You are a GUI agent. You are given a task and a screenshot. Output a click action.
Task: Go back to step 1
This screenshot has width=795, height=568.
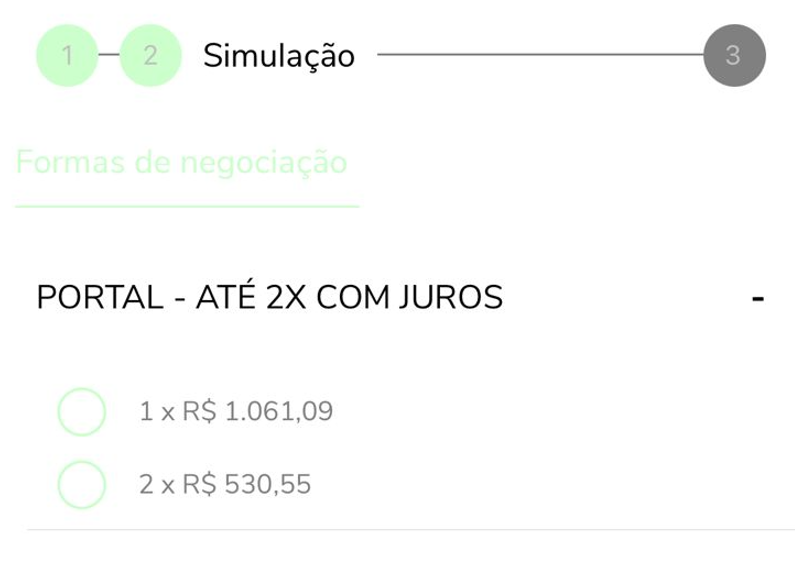(x=67, y=56)
